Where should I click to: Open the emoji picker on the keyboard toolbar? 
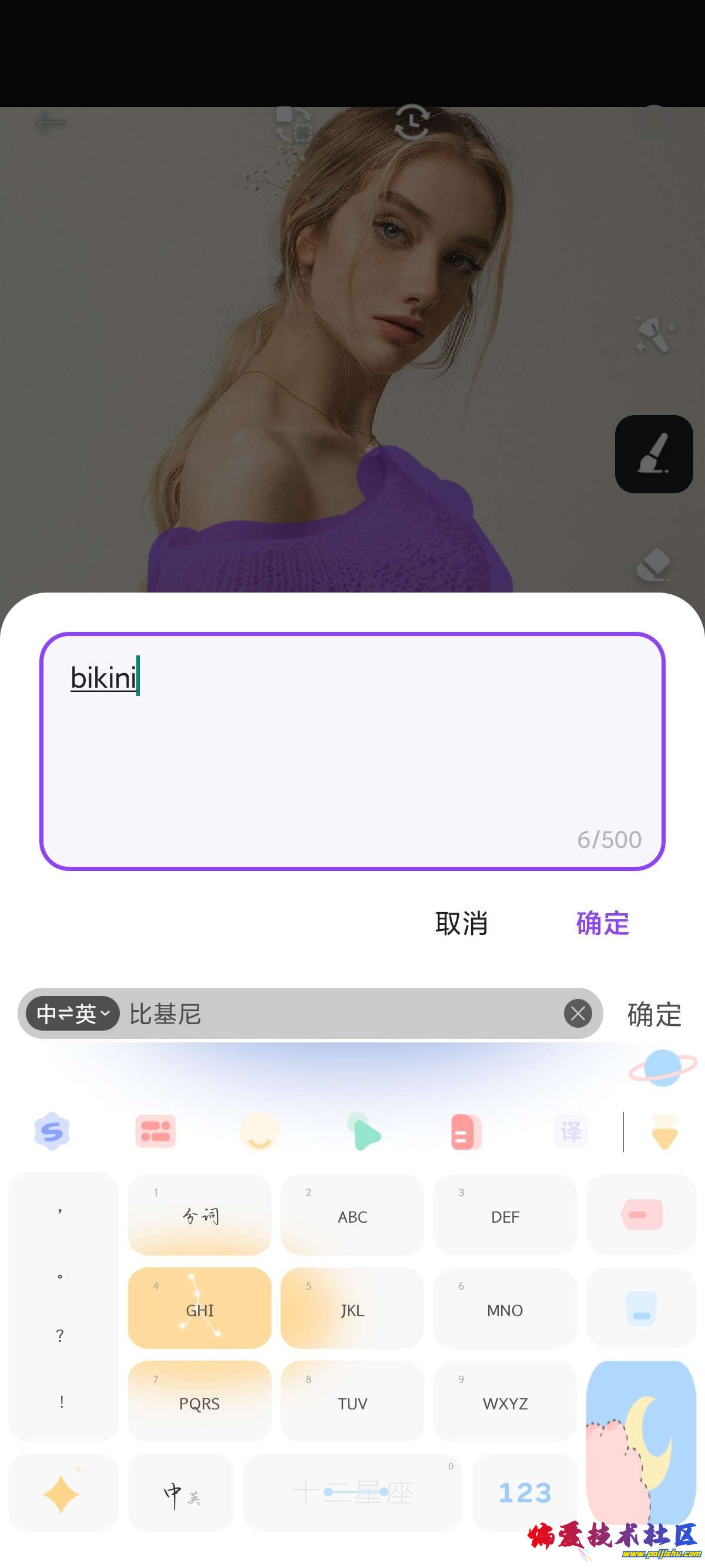point(258,1131)
